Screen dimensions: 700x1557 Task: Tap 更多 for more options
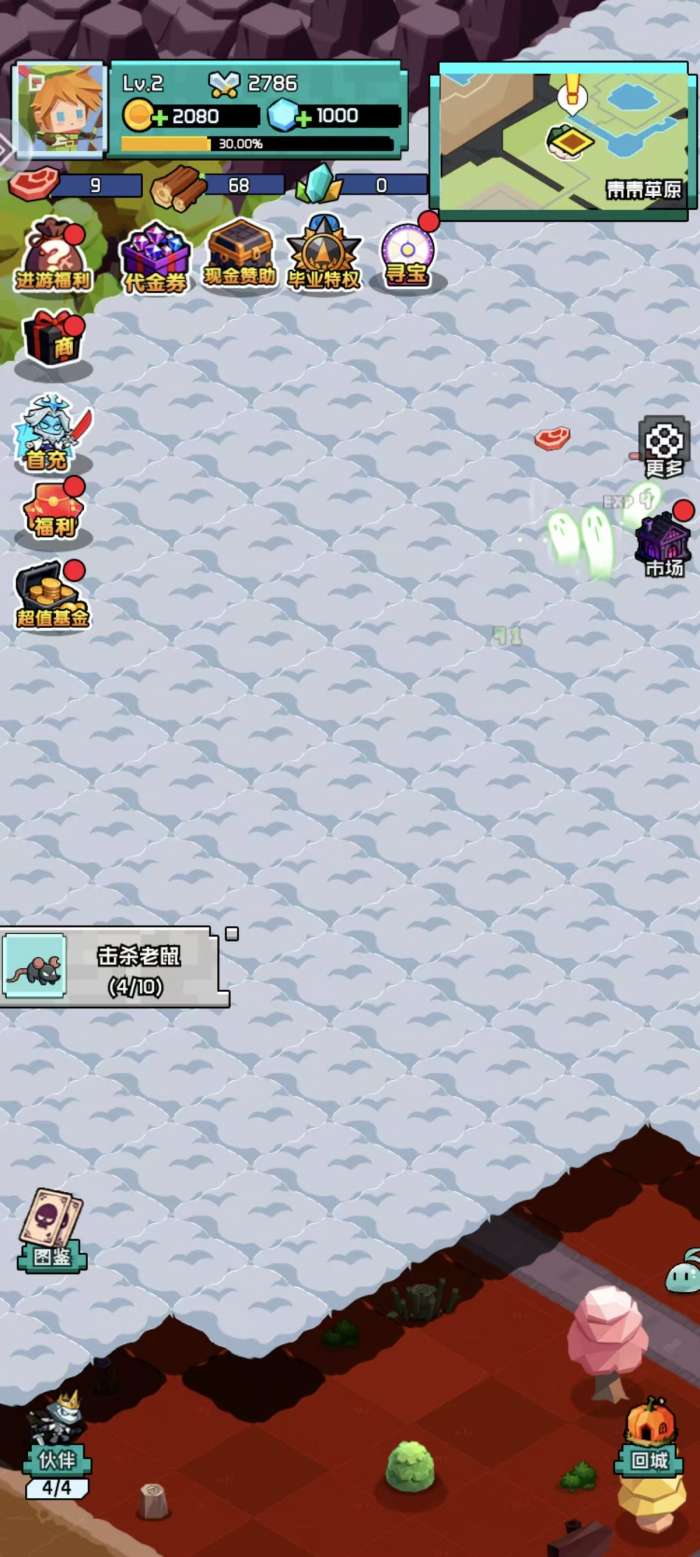pyautogui.click(x=664, y=448)
